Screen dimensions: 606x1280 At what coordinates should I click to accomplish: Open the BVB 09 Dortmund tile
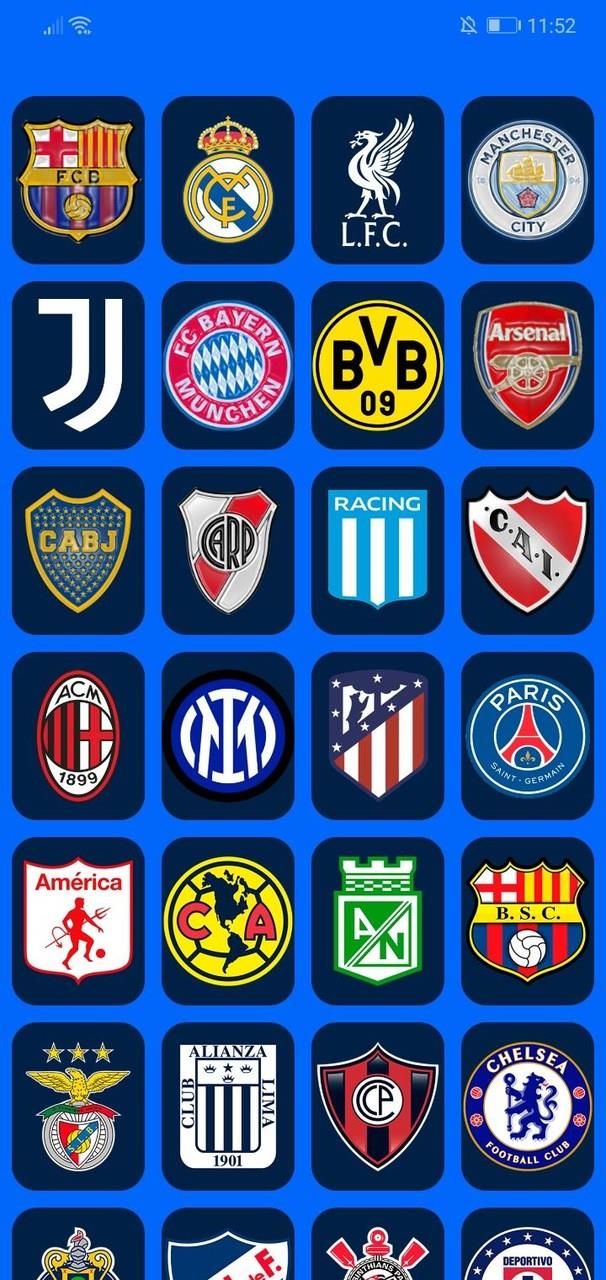[377, 365]
